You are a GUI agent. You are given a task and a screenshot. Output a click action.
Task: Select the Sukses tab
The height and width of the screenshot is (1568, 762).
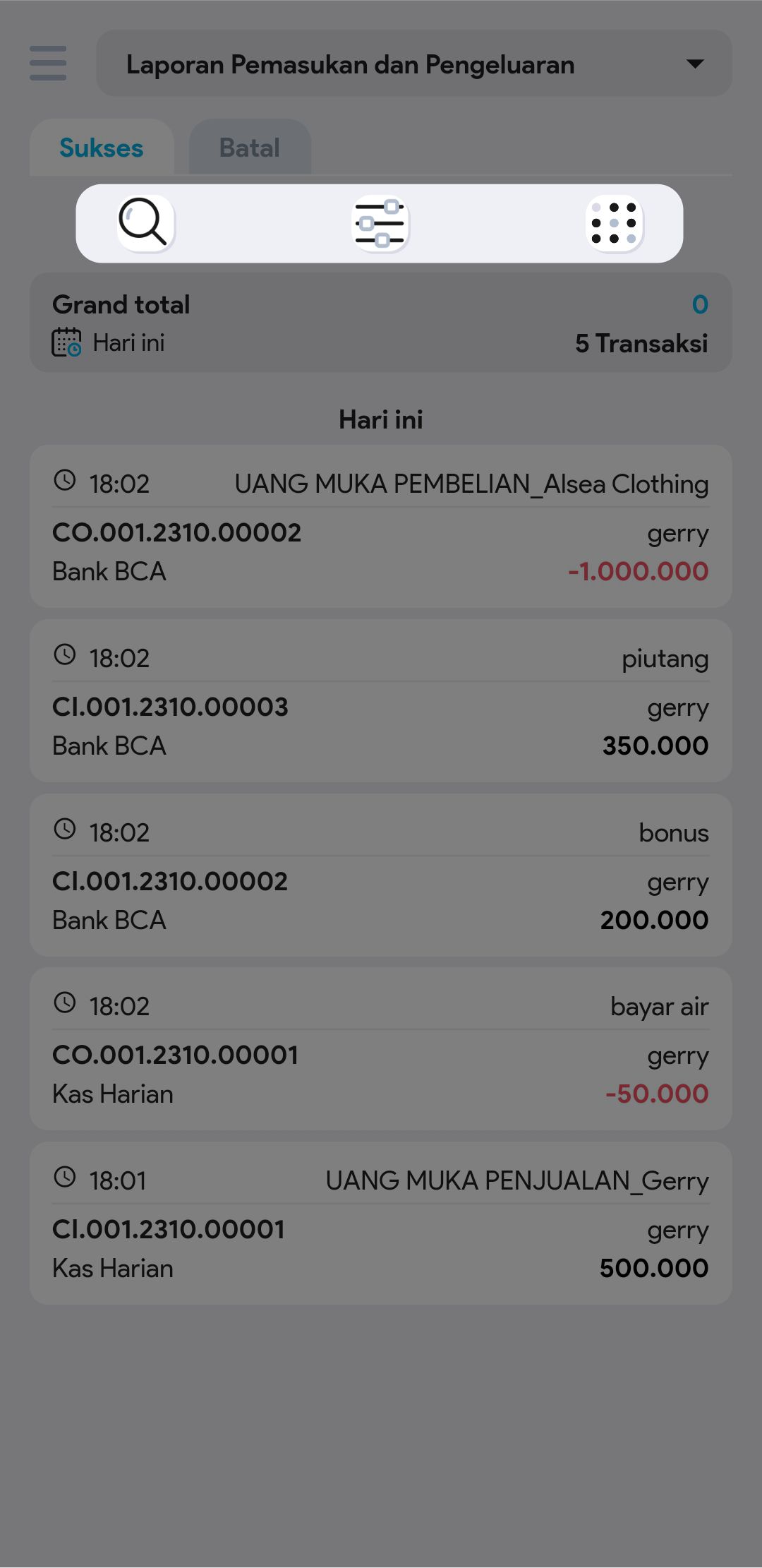click(x=102, y=148)
